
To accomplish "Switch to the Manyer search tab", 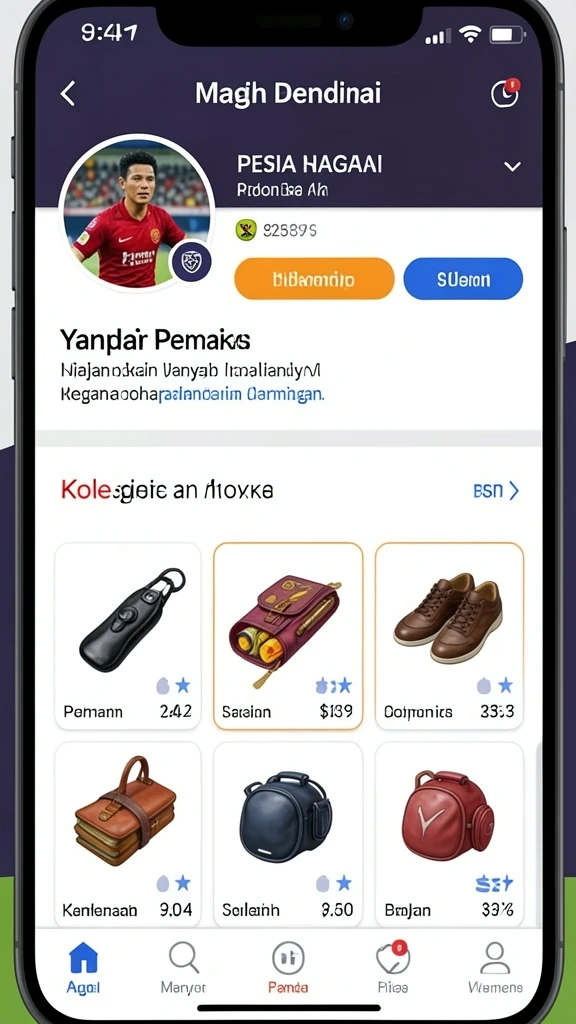I will 184,967.
